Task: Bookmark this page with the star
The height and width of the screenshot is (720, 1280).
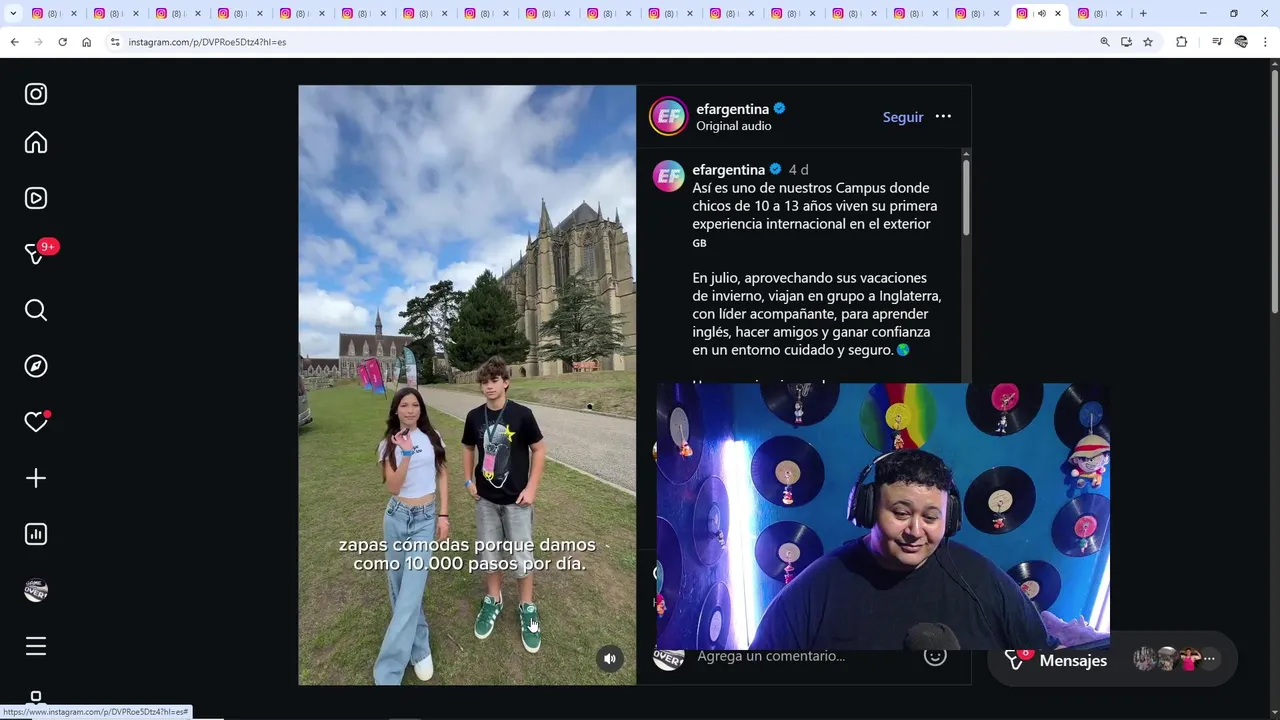Action: [1148, 42]
